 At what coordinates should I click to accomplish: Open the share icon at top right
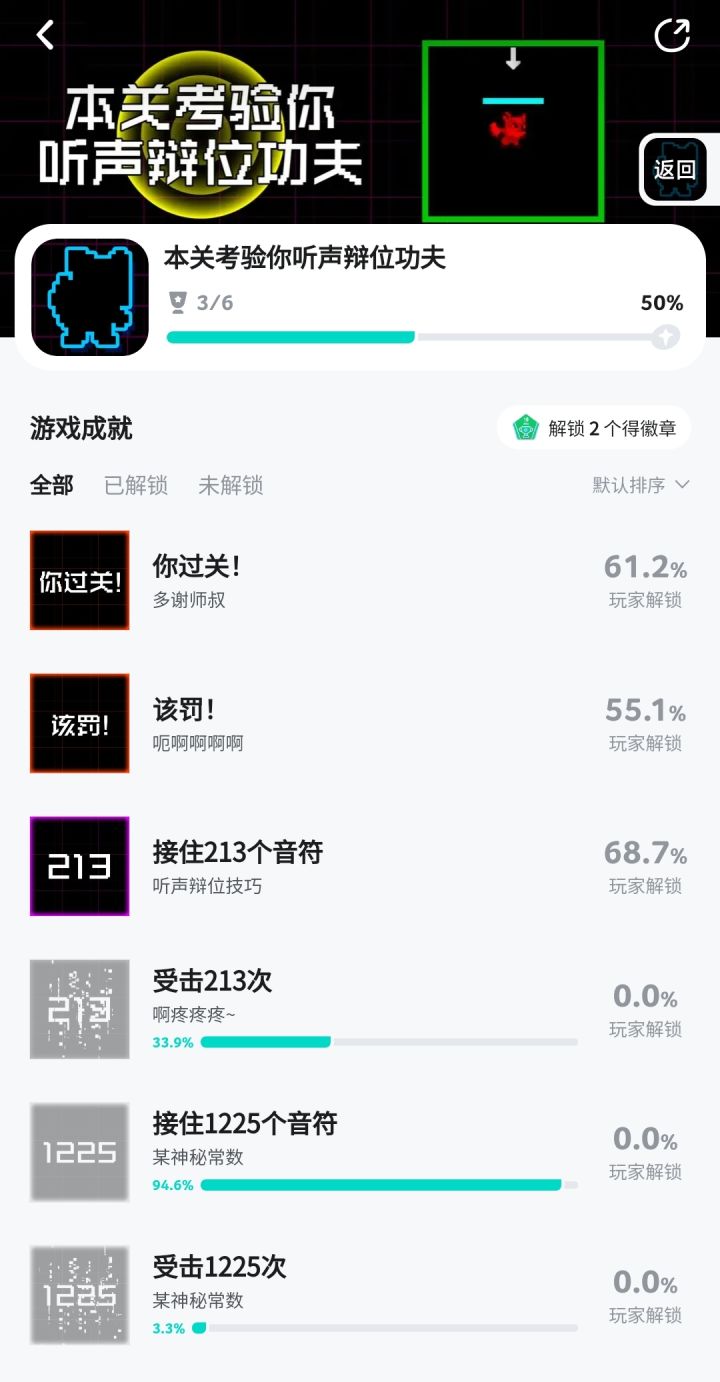click(674, 34)
